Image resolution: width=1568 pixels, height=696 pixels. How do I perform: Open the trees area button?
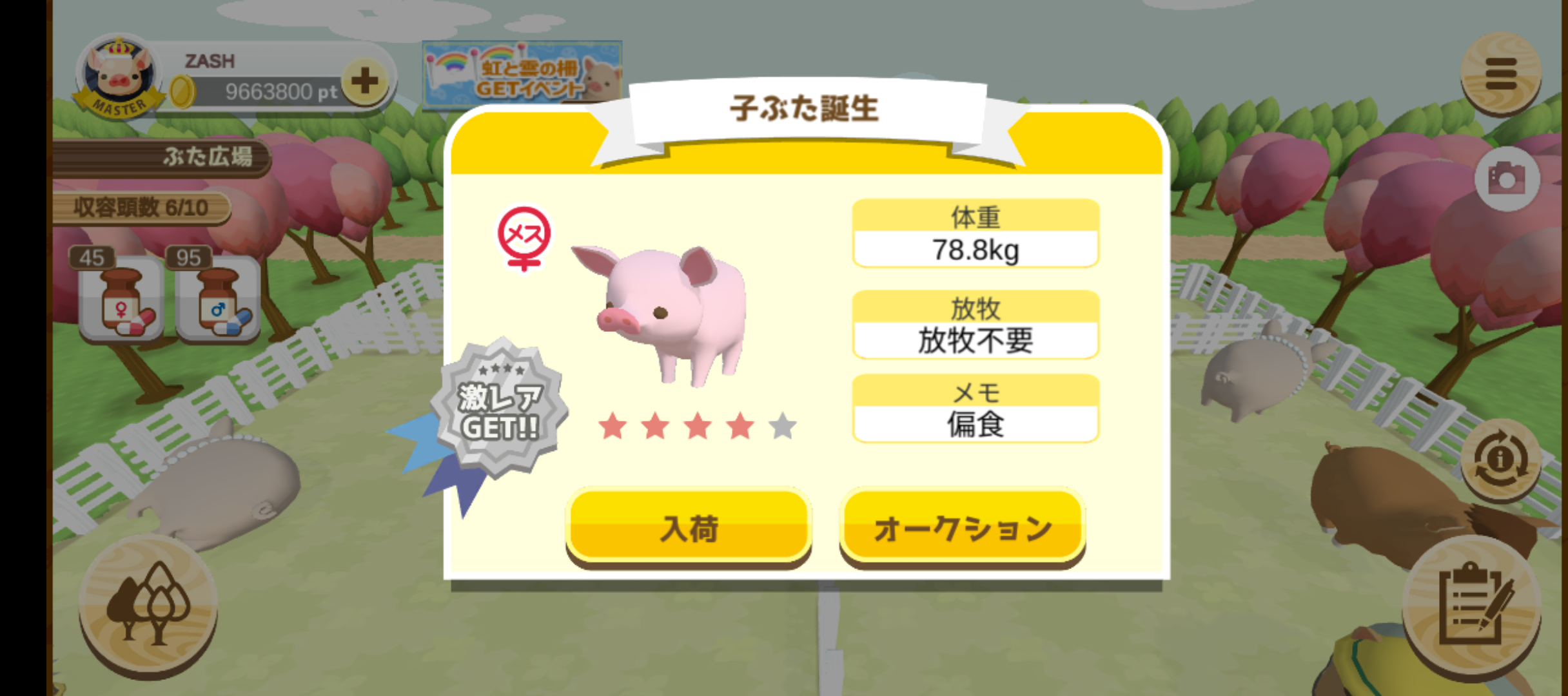[x=148, y=604]
